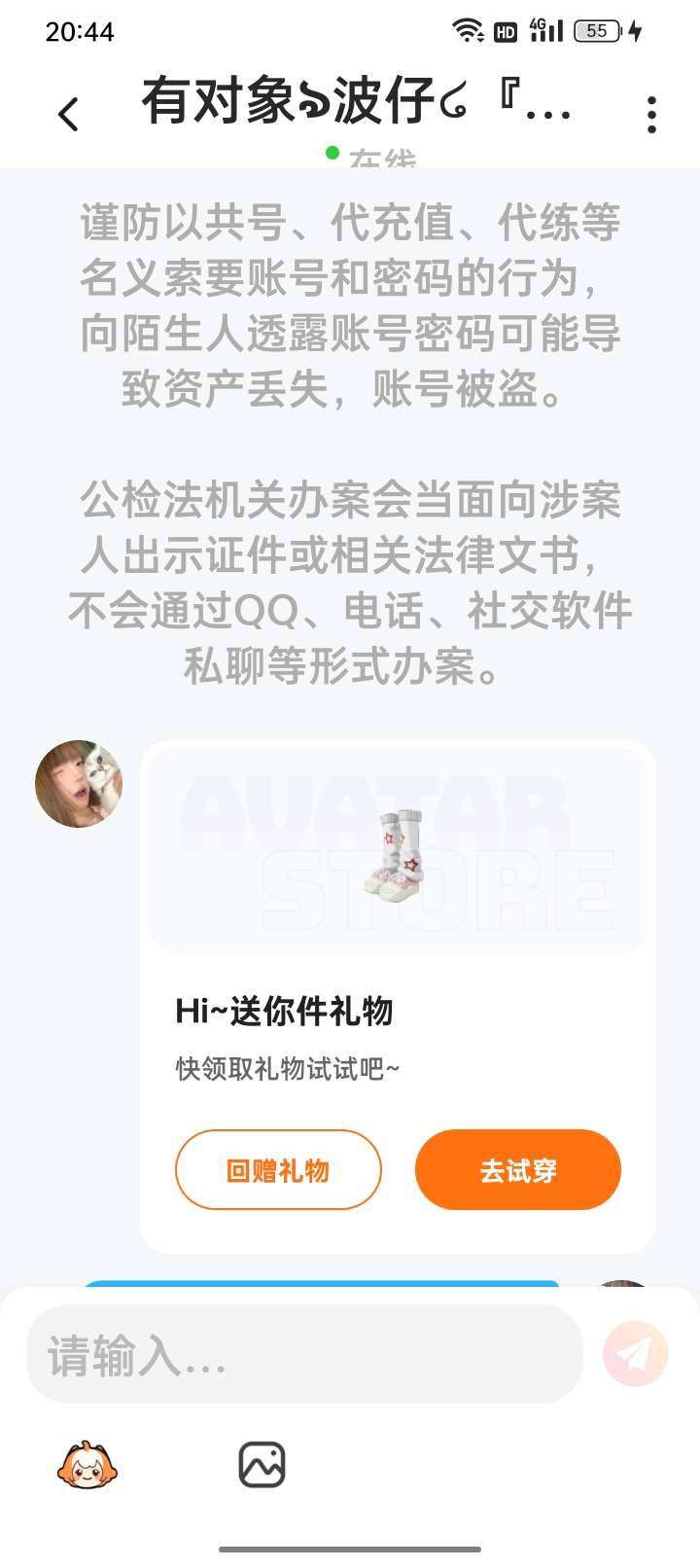Tap the 回赠礼物 button

click(278, 1170)
